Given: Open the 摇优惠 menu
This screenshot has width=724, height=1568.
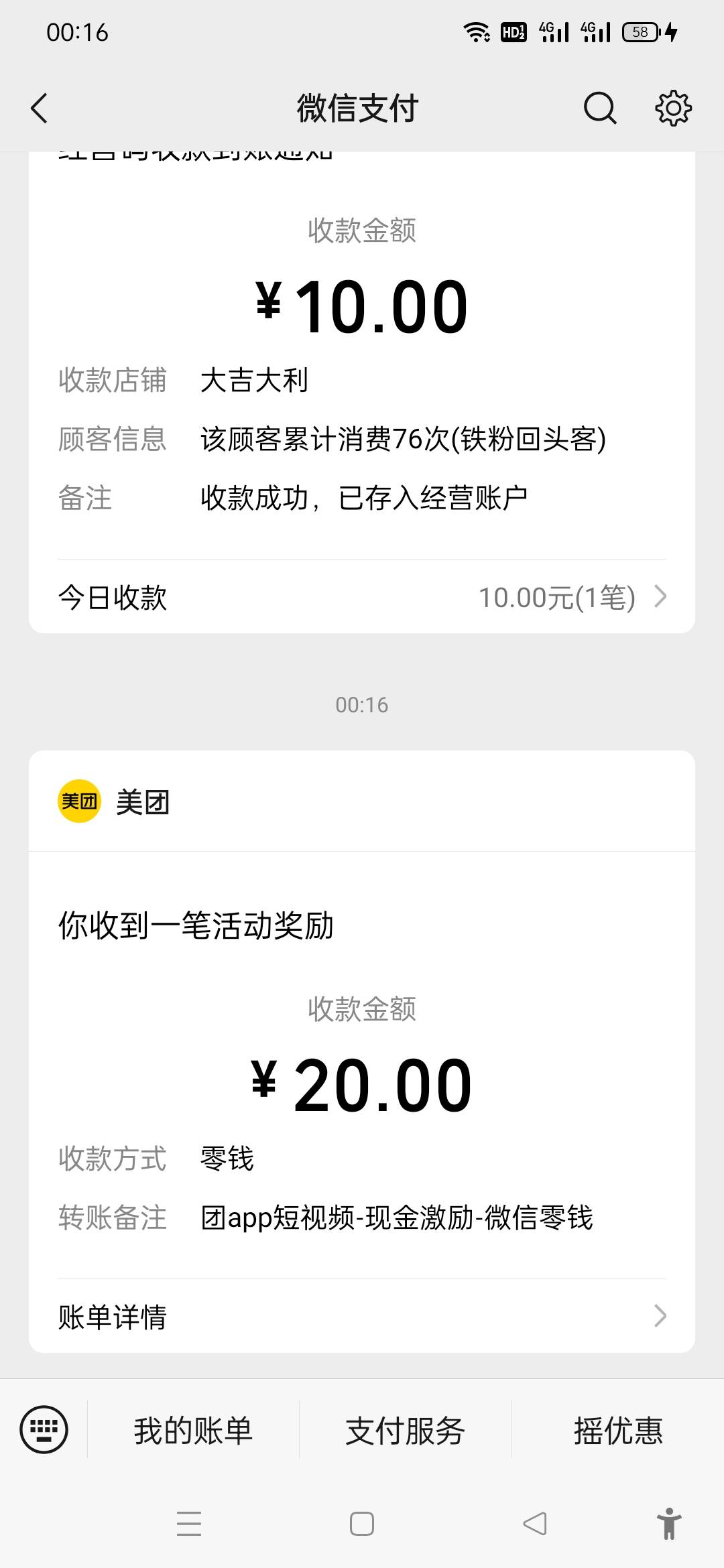Looking at the screenshot, I should point(618,1430).
